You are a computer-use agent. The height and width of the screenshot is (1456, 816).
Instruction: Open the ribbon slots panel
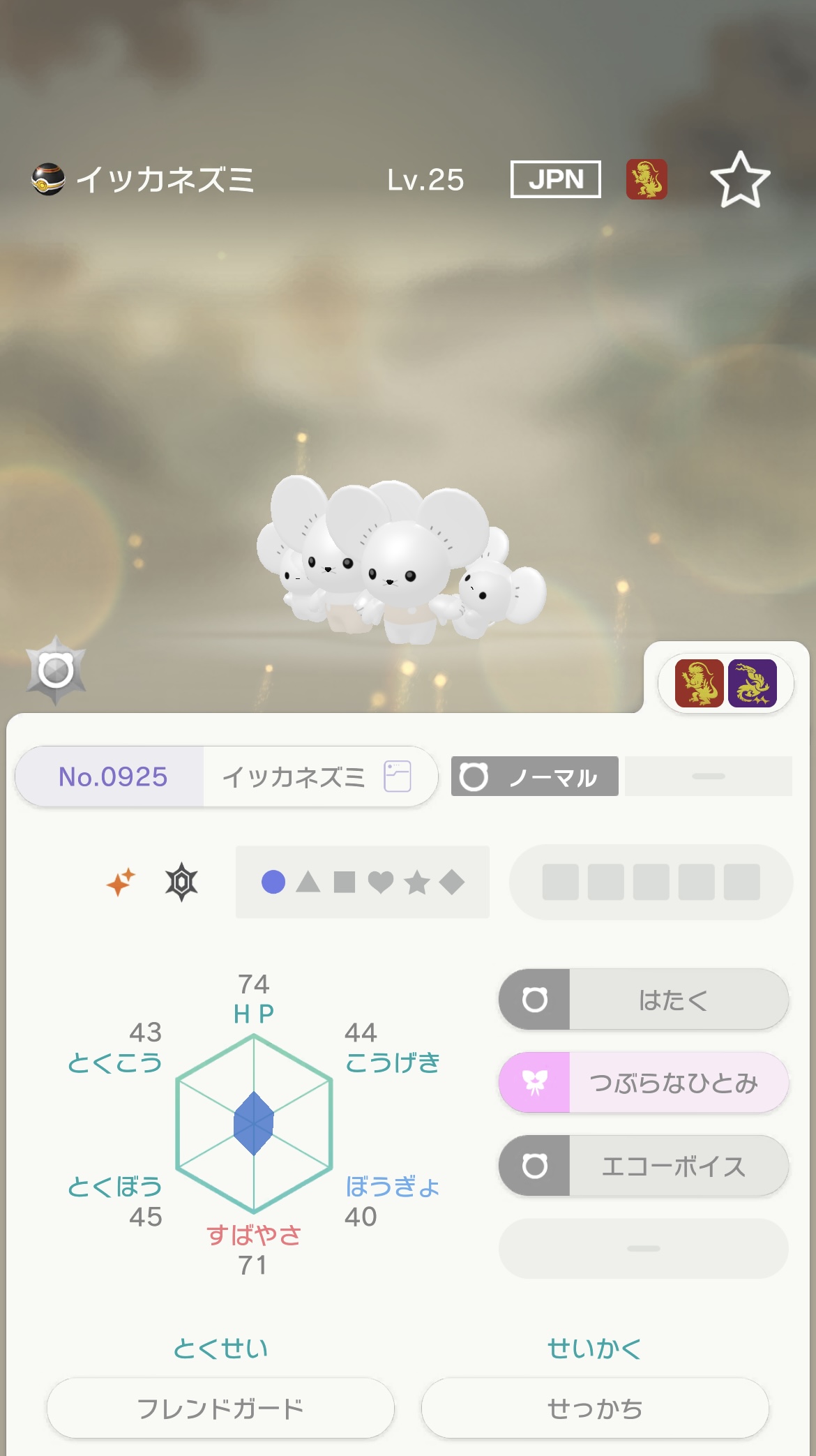click(651, 883)
